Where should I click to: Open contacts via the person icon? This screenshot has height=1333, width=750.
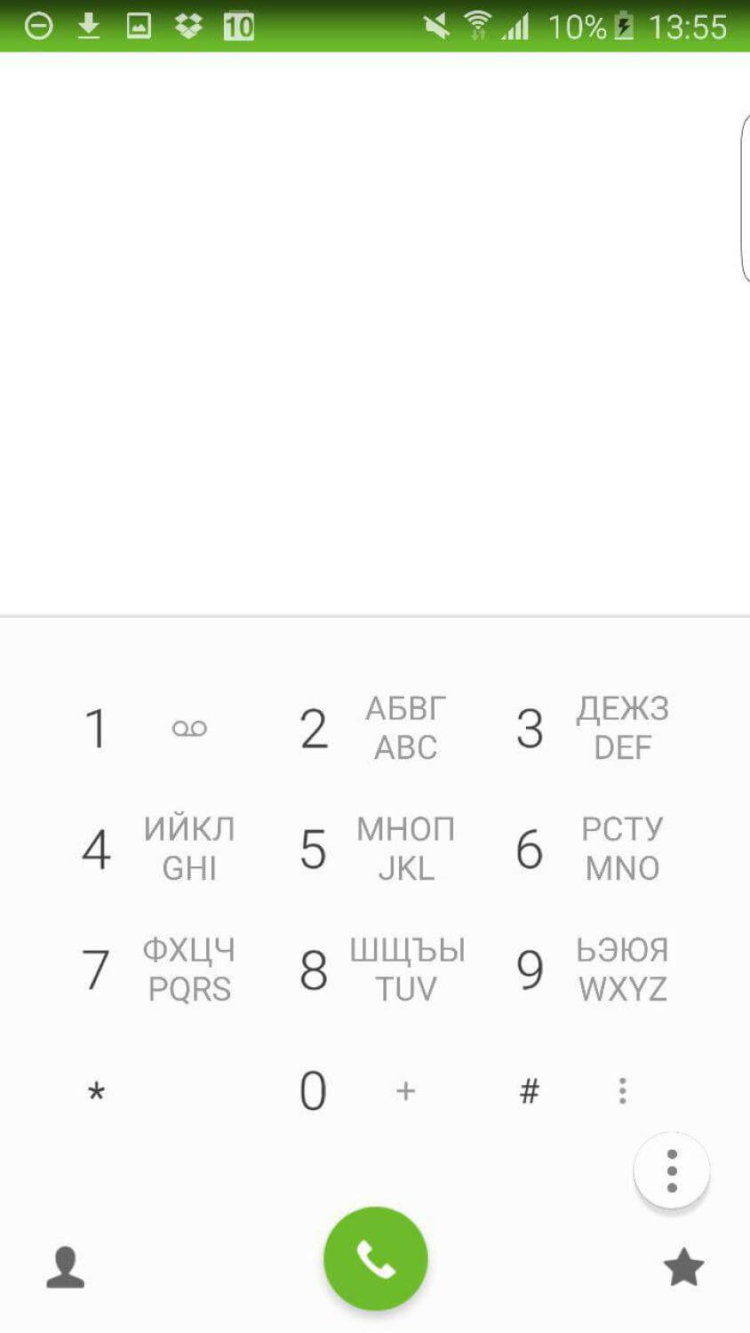click(x=64, y=1266)
